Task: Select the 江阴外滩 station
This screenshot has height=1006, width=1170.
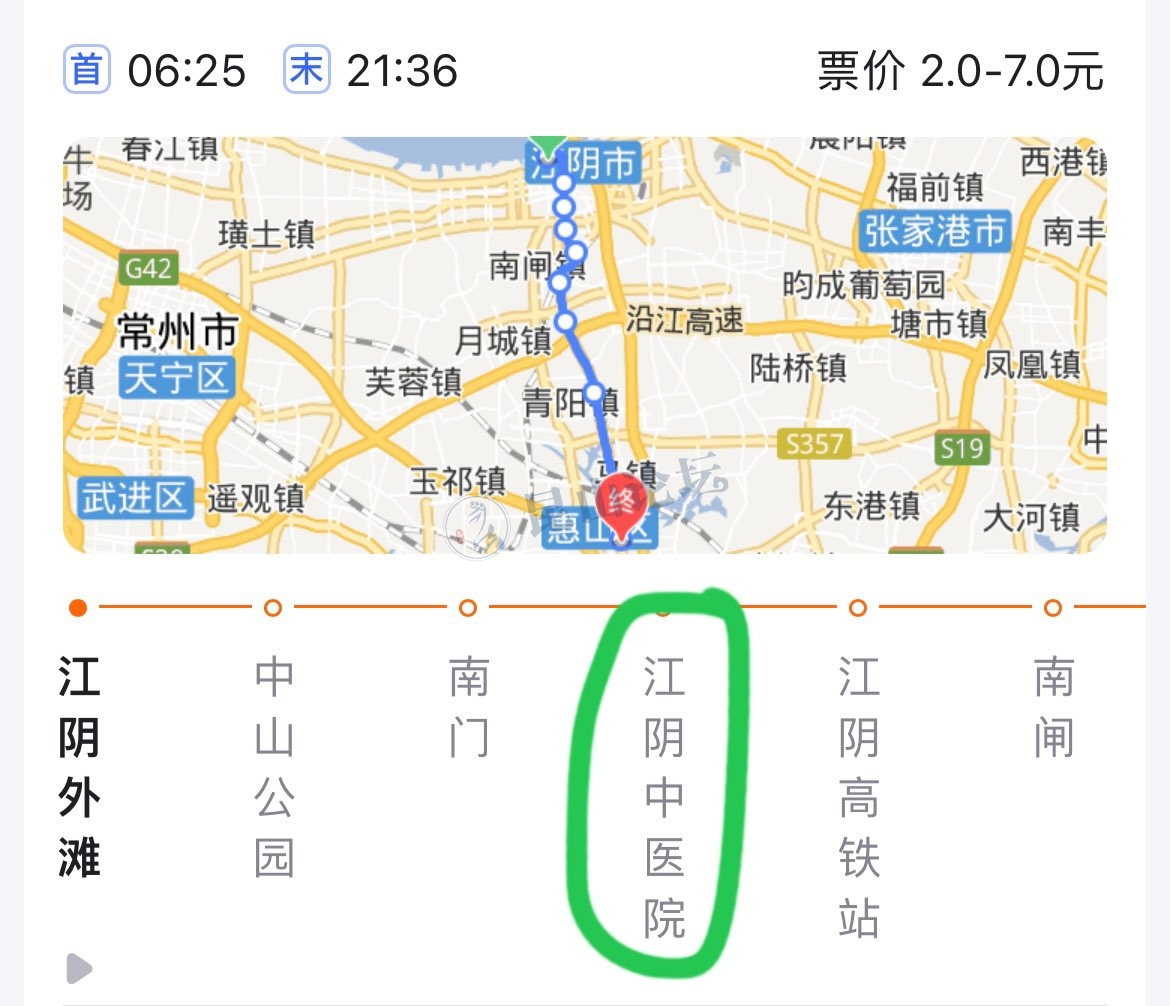Action: pyautogui.click(x=79, y=767)
